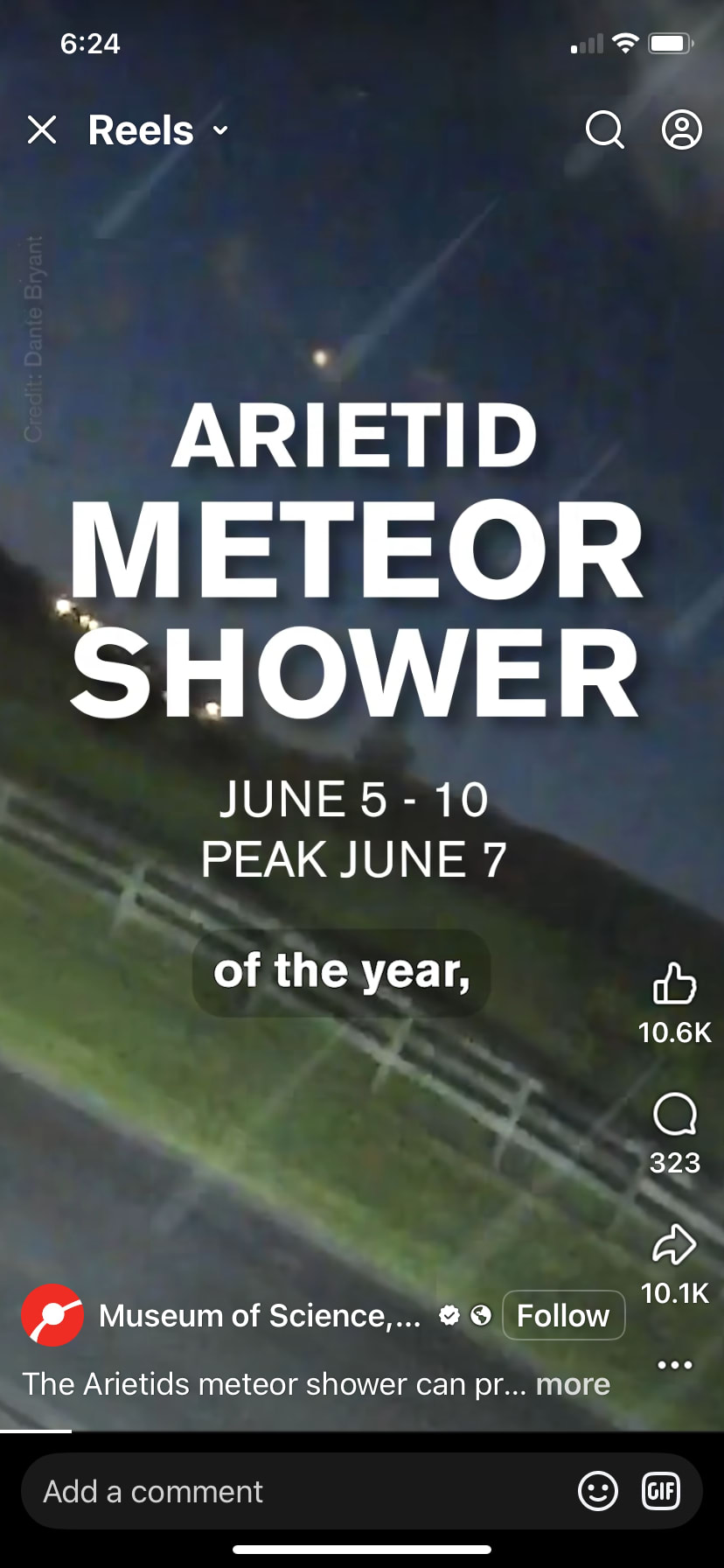This screenshot has width=724, height=1568.
Task: Share this reel
Action: (674, 1244)
